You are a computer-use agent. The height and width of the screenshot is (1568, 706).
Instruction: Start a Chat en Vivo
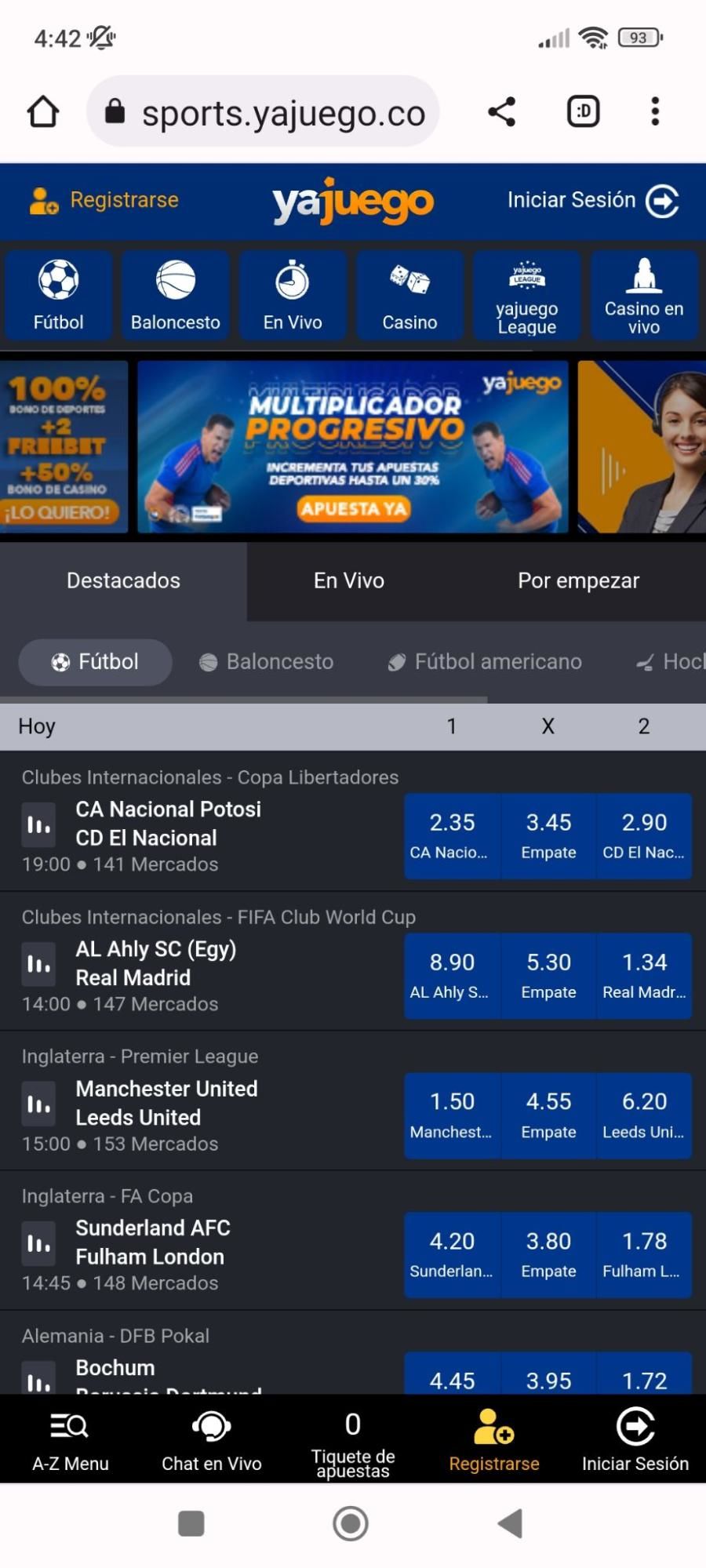pyautogui.click(x=212, y=1440)
